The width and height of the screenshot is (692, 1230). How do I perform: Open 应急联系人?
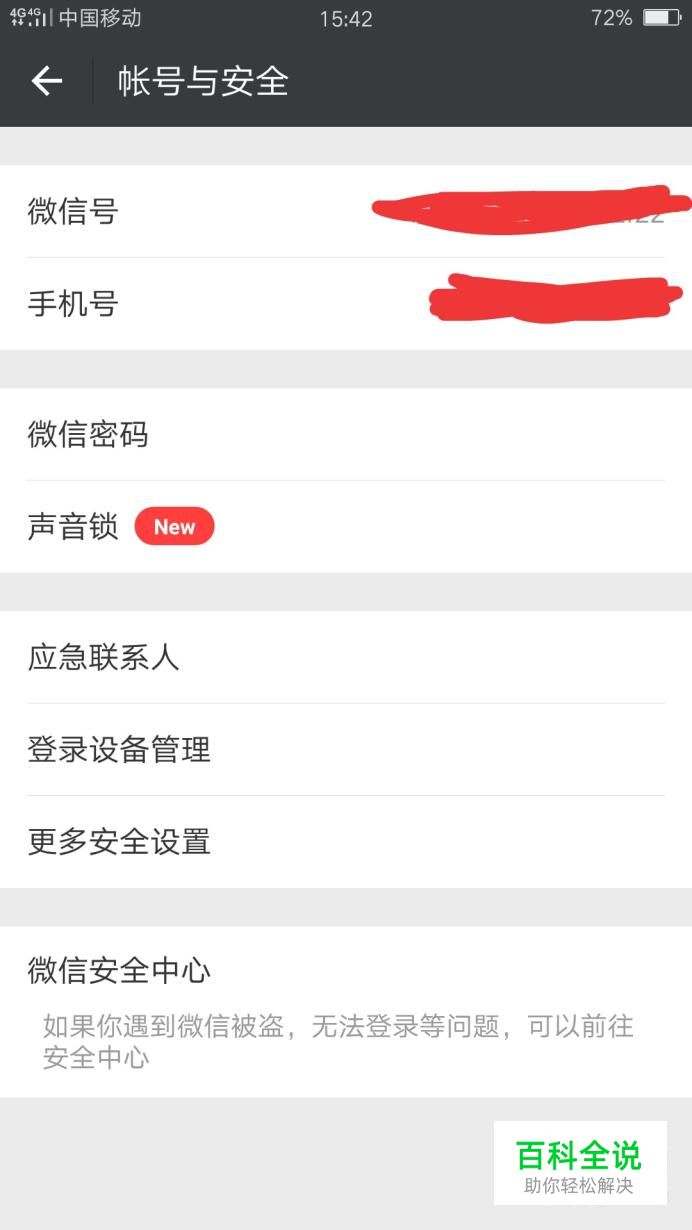click(x=346, y=657)
